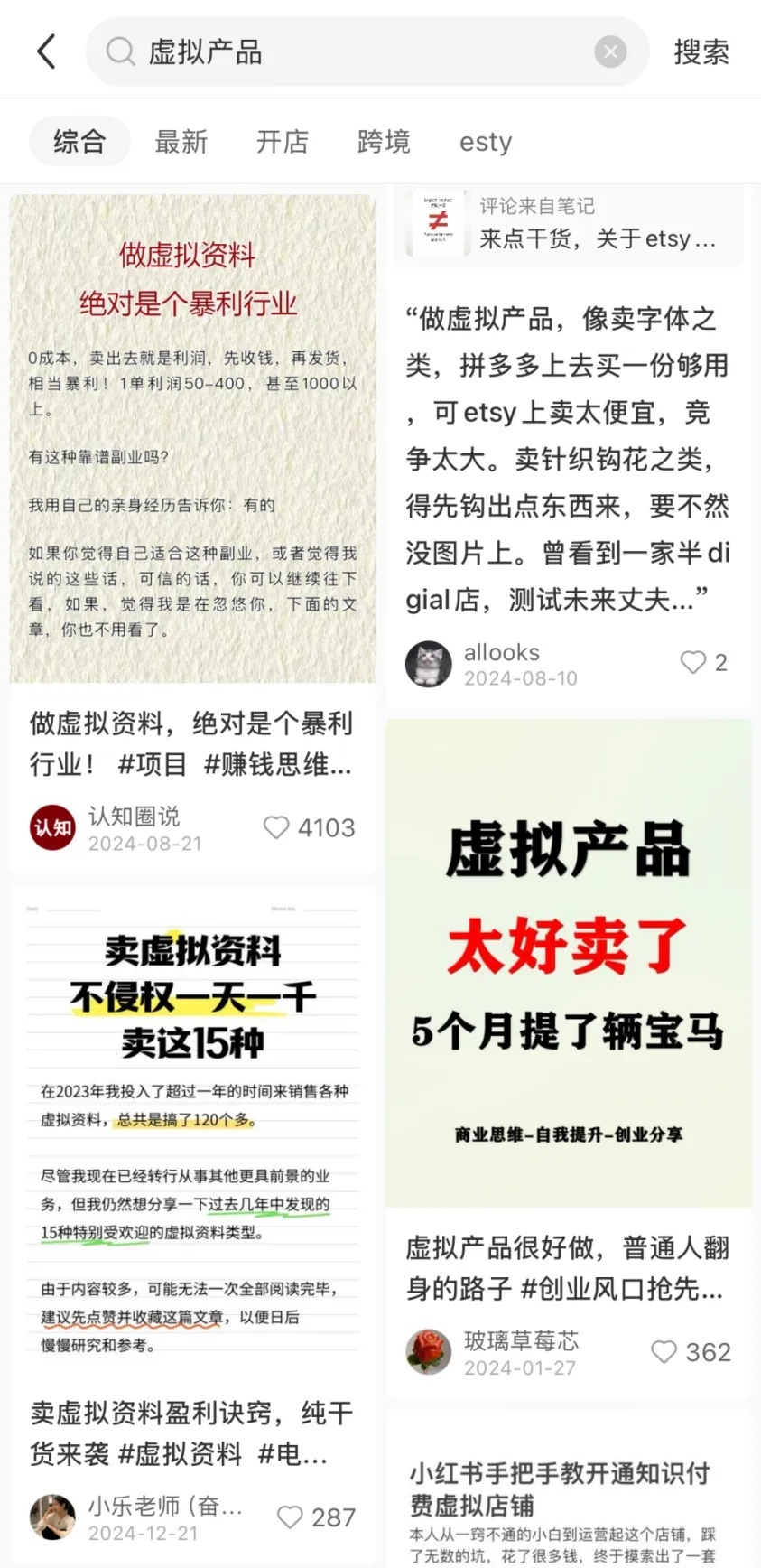761x1568 pixels.
Task: Go back using the top-left arrow
Action: point(47,51)
